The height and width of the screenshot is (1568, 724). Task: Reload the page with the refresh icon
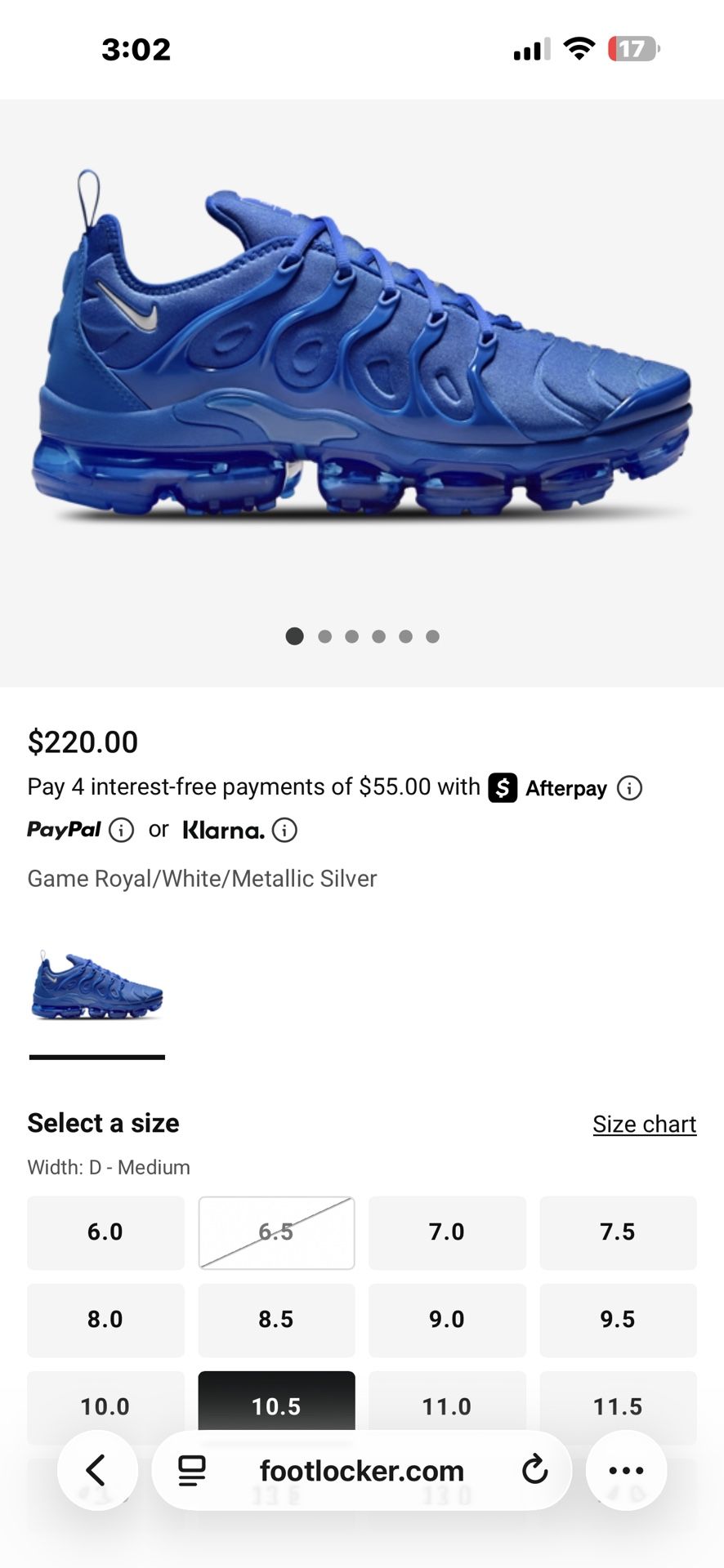534,1469
